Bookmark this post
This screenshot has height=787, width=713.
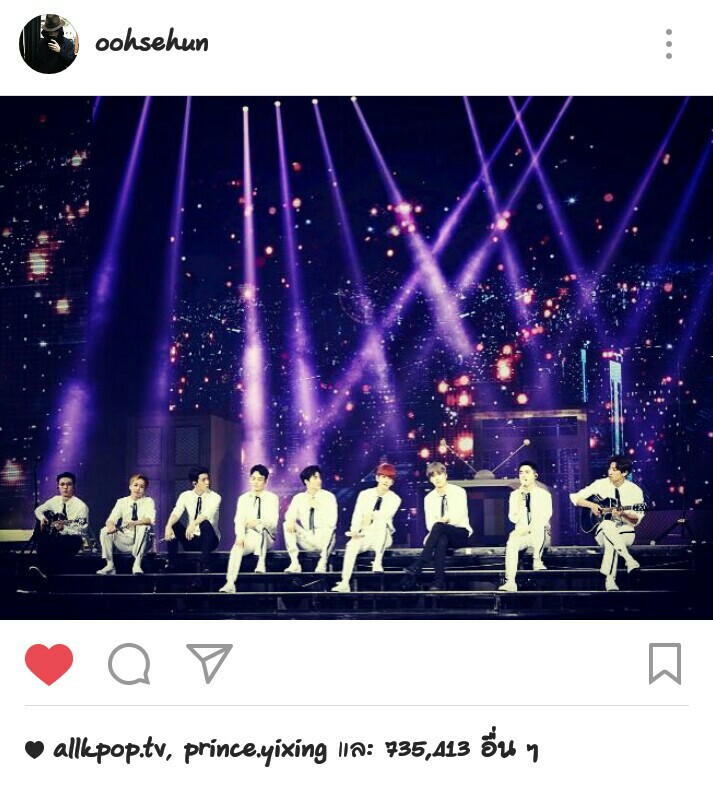tap(665, 664)
